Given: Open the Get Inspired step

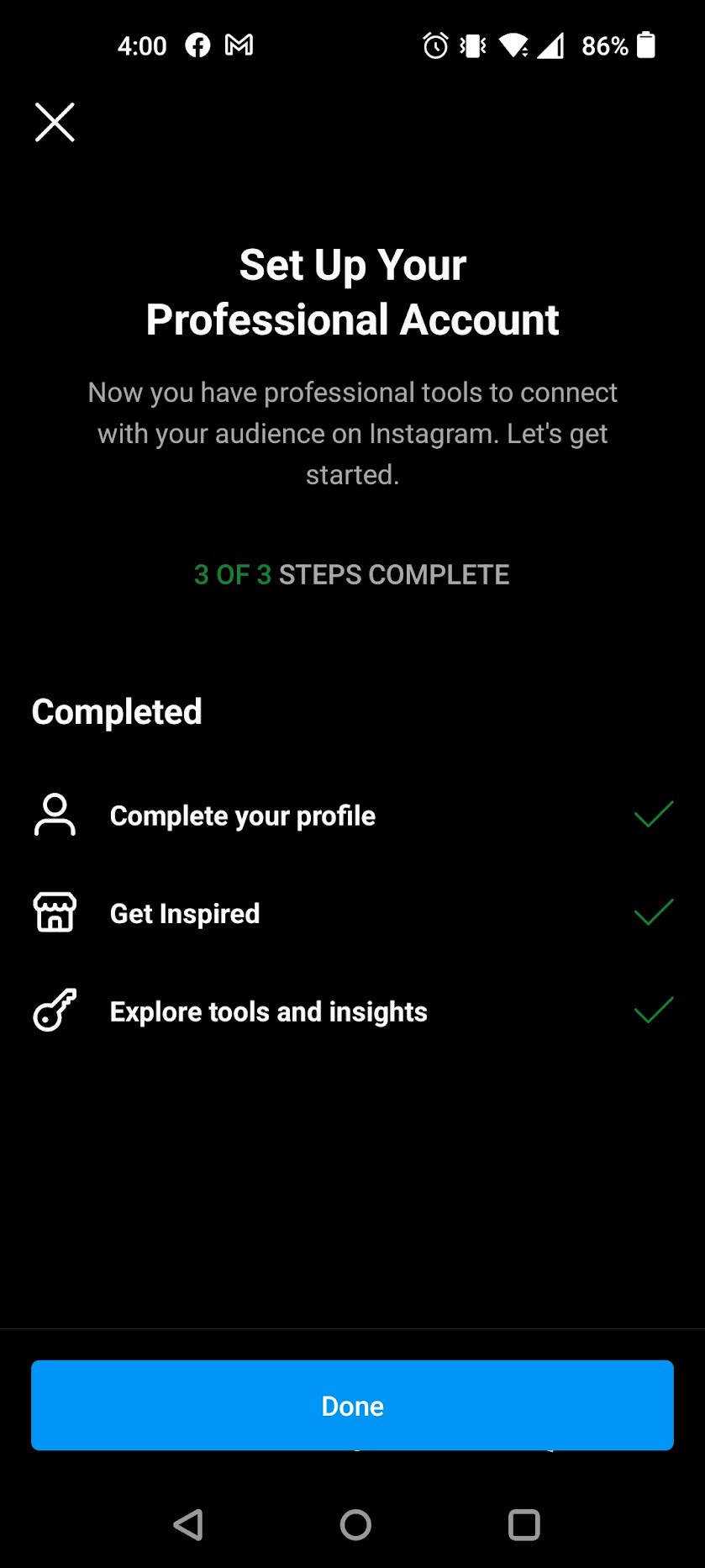Looking at the screenshot, I should (x=185, y=914).
